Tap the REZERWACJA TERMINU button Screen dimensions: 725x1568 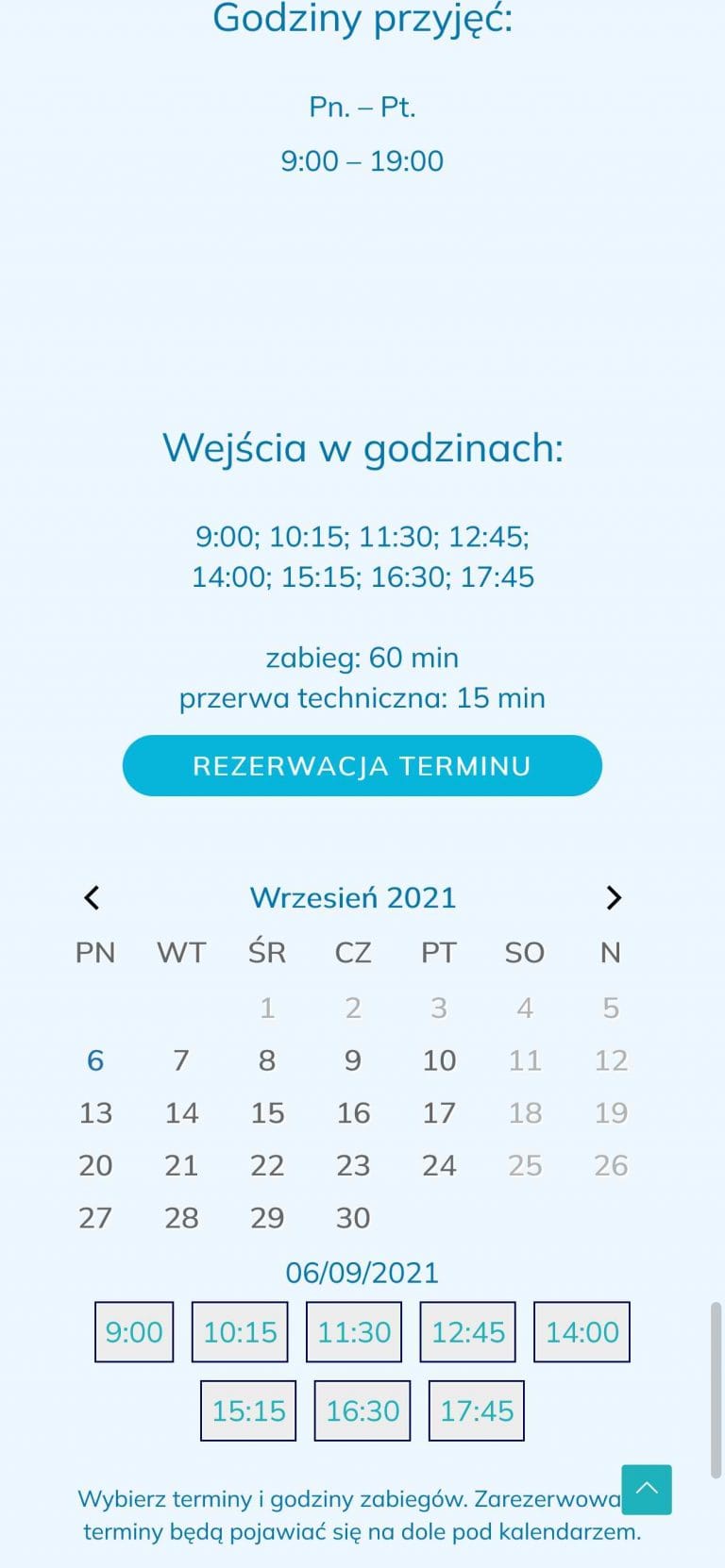pos(362,765)
